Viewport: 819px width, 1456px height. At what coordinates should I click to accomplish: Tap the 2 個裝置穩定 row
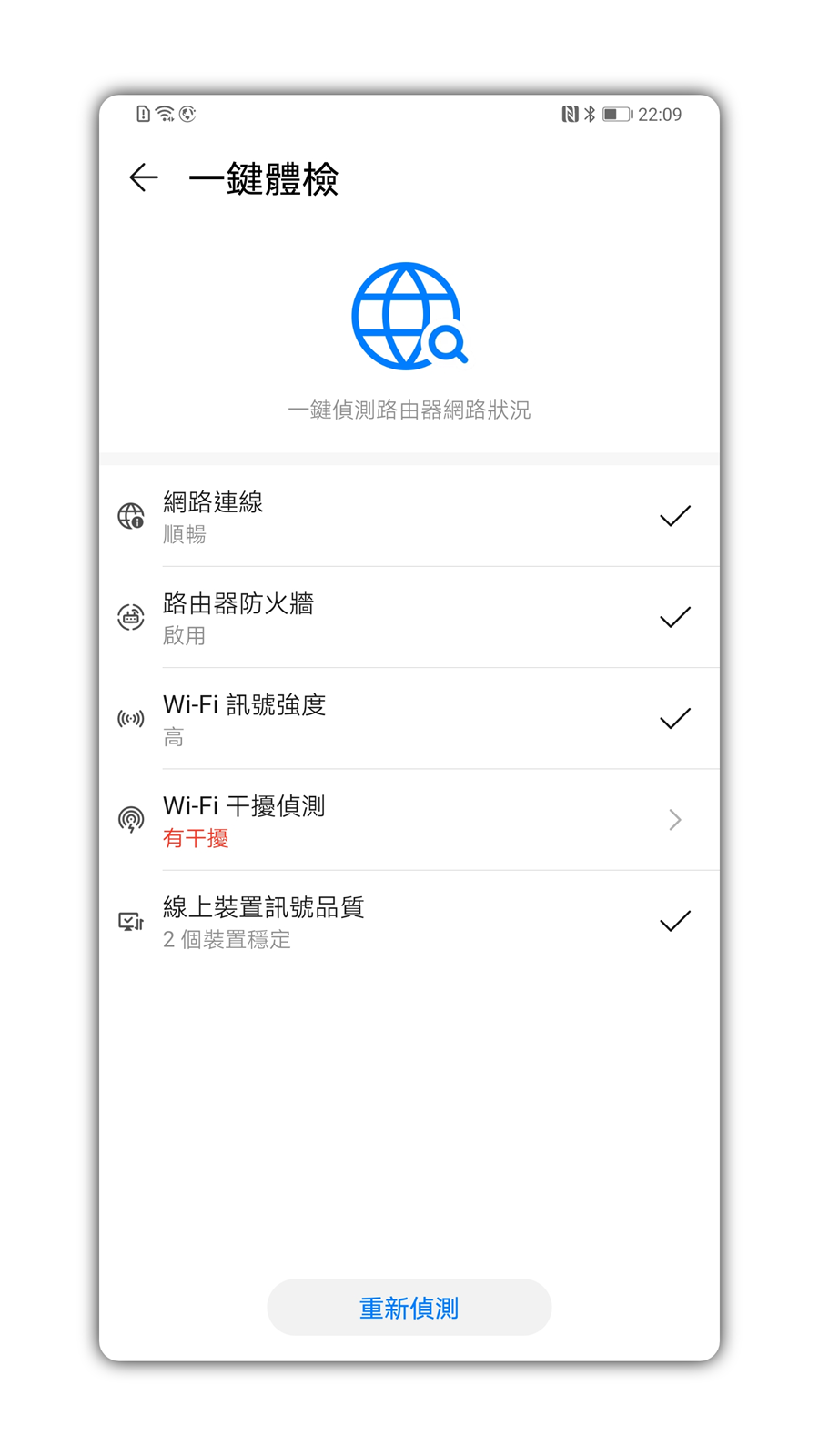coord(227,939)
